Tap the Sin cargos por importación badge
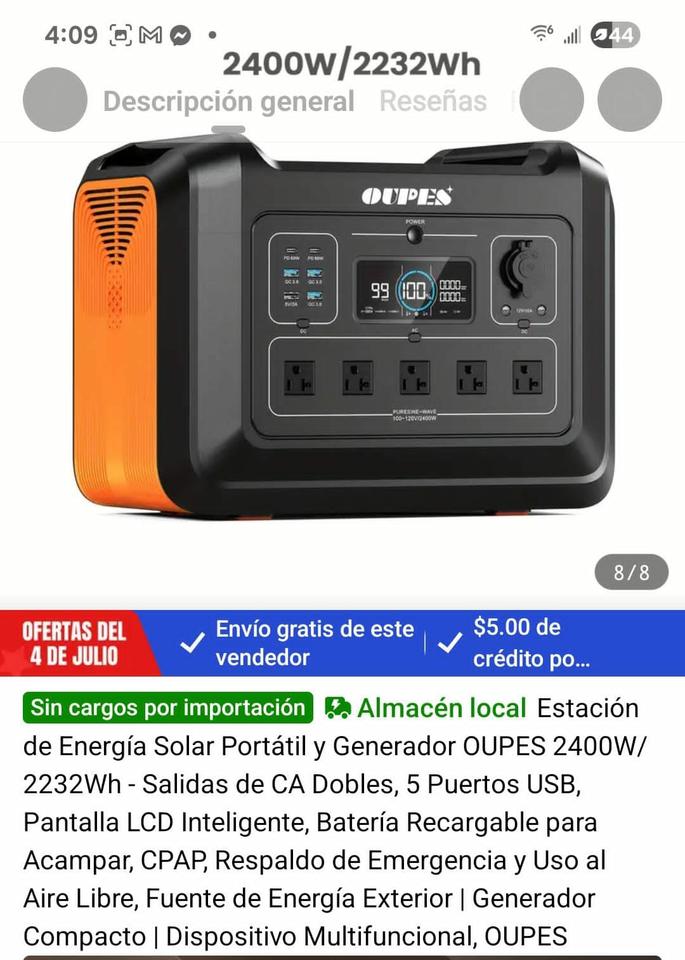 point(167,708)
